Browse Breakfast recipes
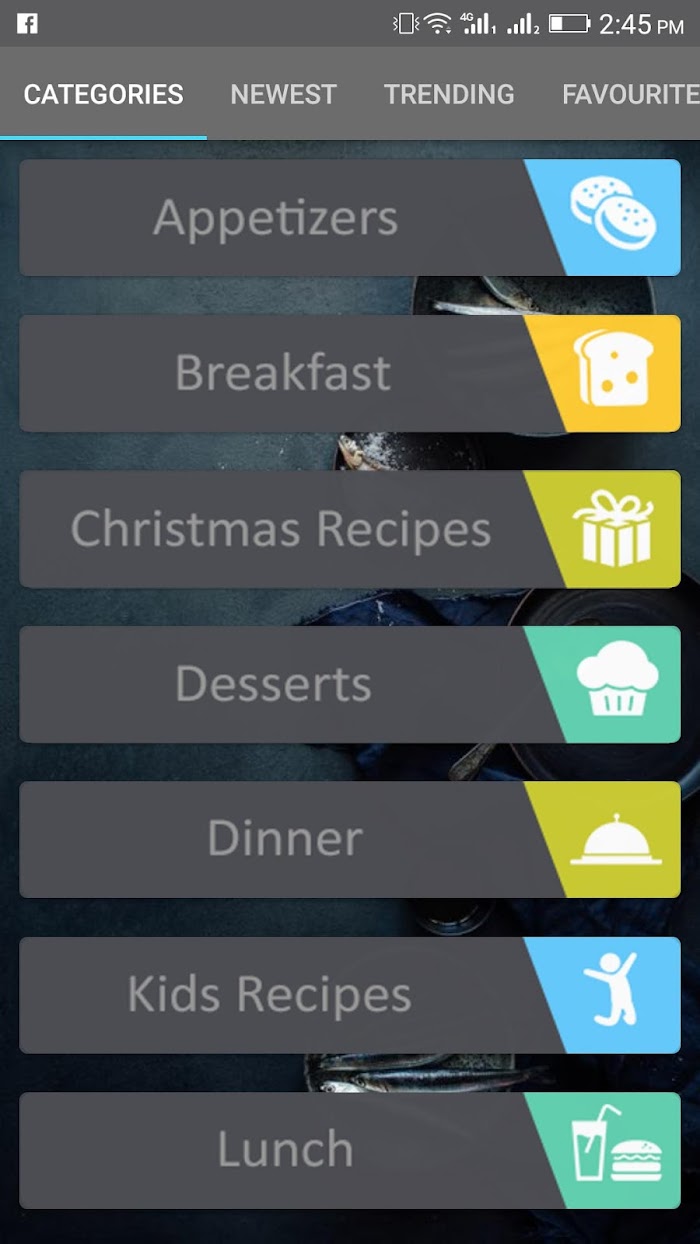700x1244 pixels. 350,373
